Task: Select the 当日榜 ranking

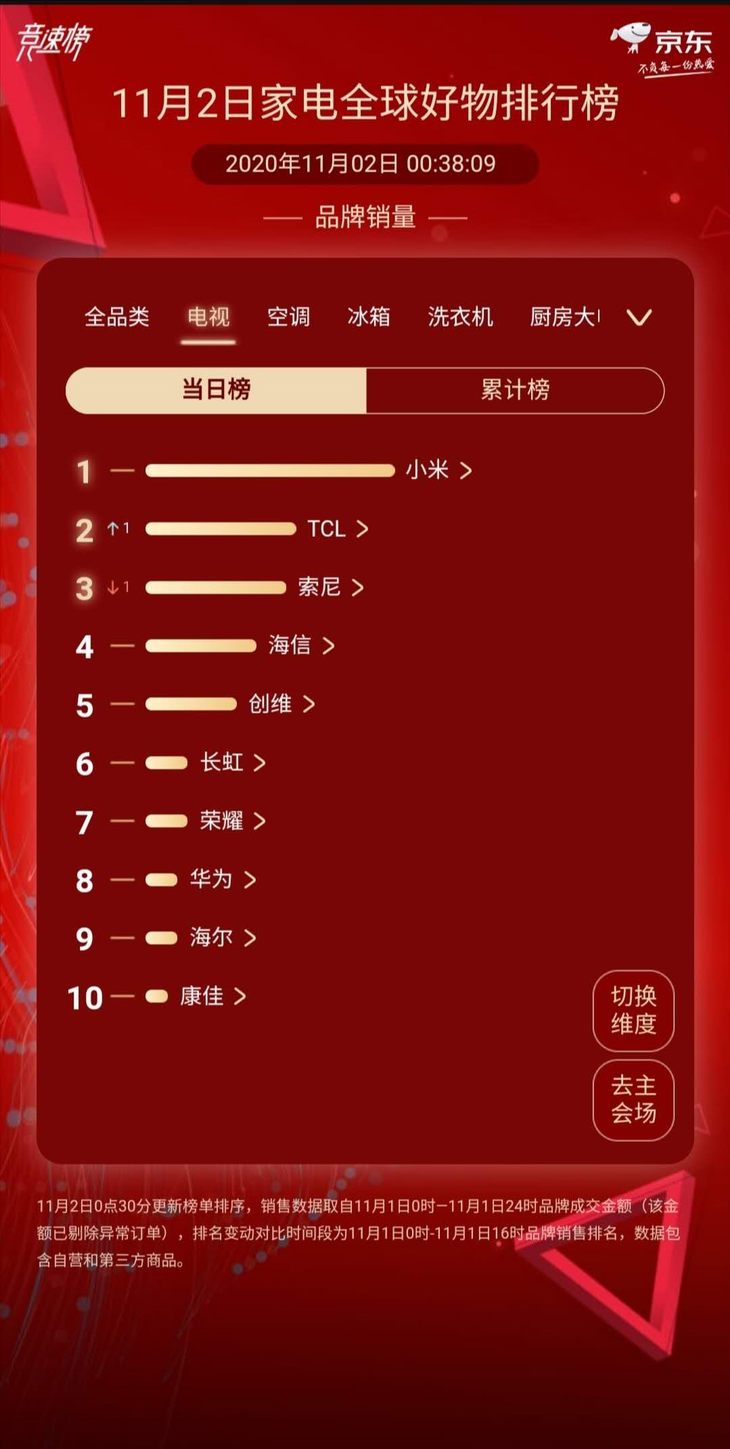Action: coord(216,390)
